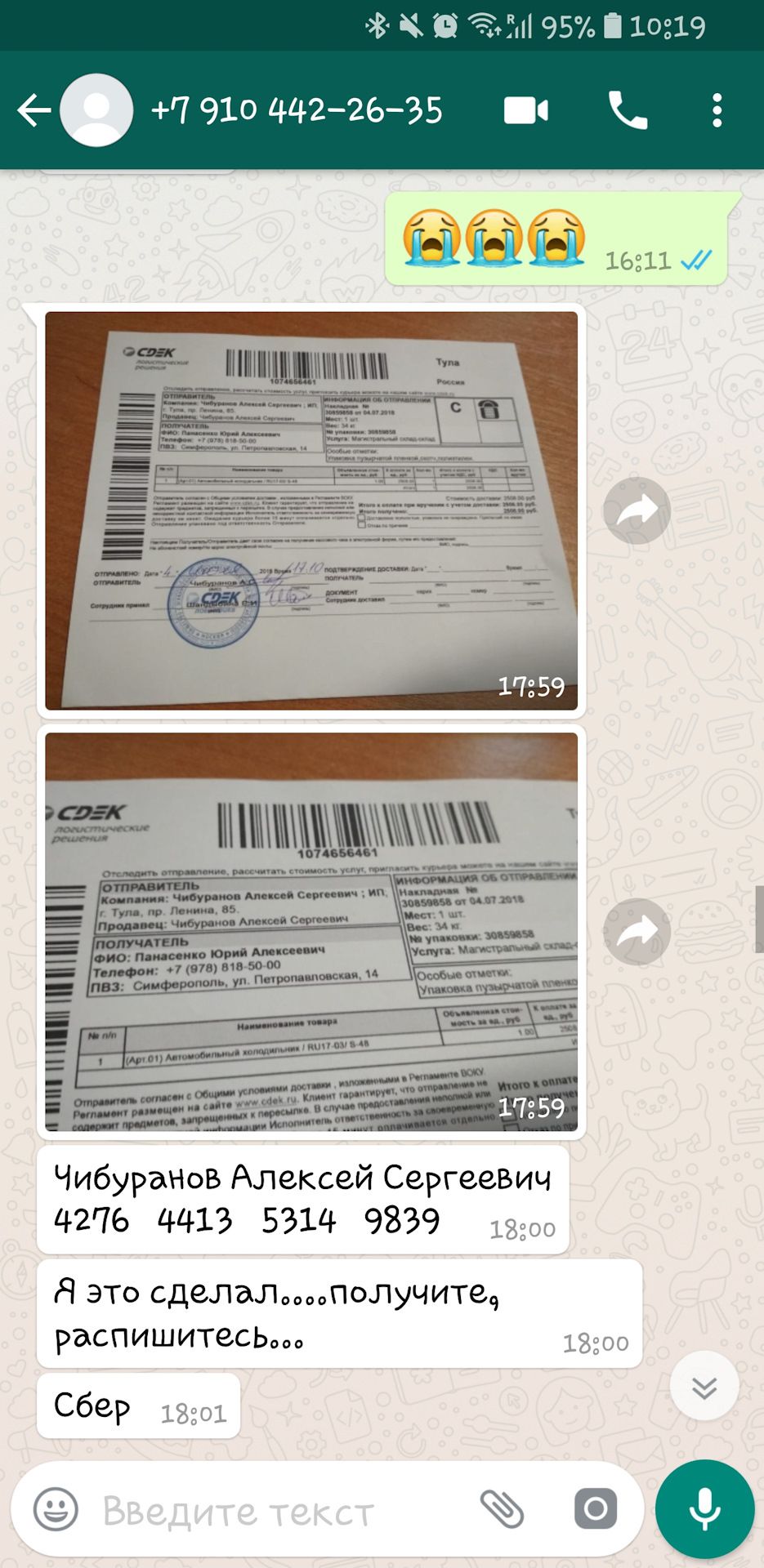The height and width of the screenshot is (1568, 764).
Task: Open the camera to take a photo
Action: point(596,1509)
